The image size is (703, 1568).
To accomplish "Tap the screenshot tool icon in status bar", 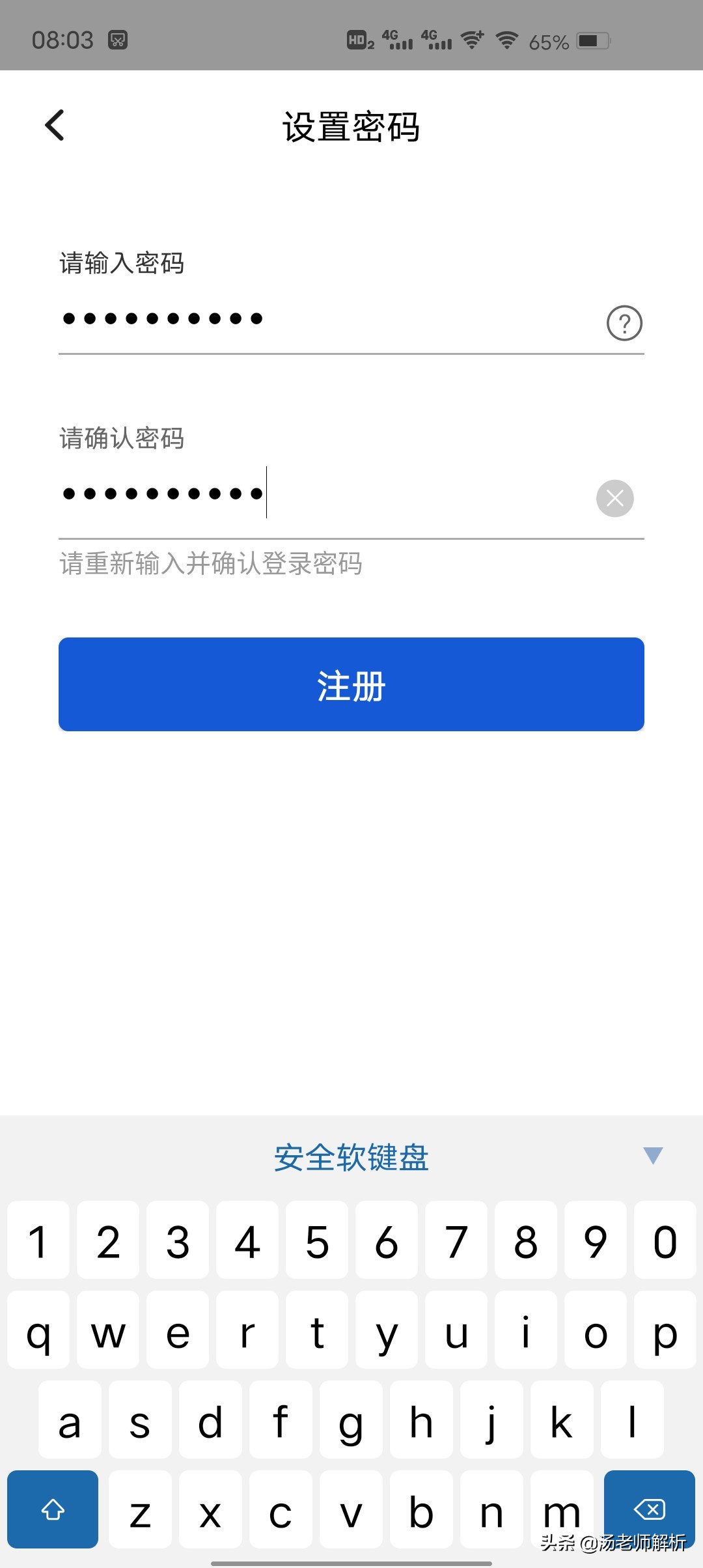I will coord(119,40).
